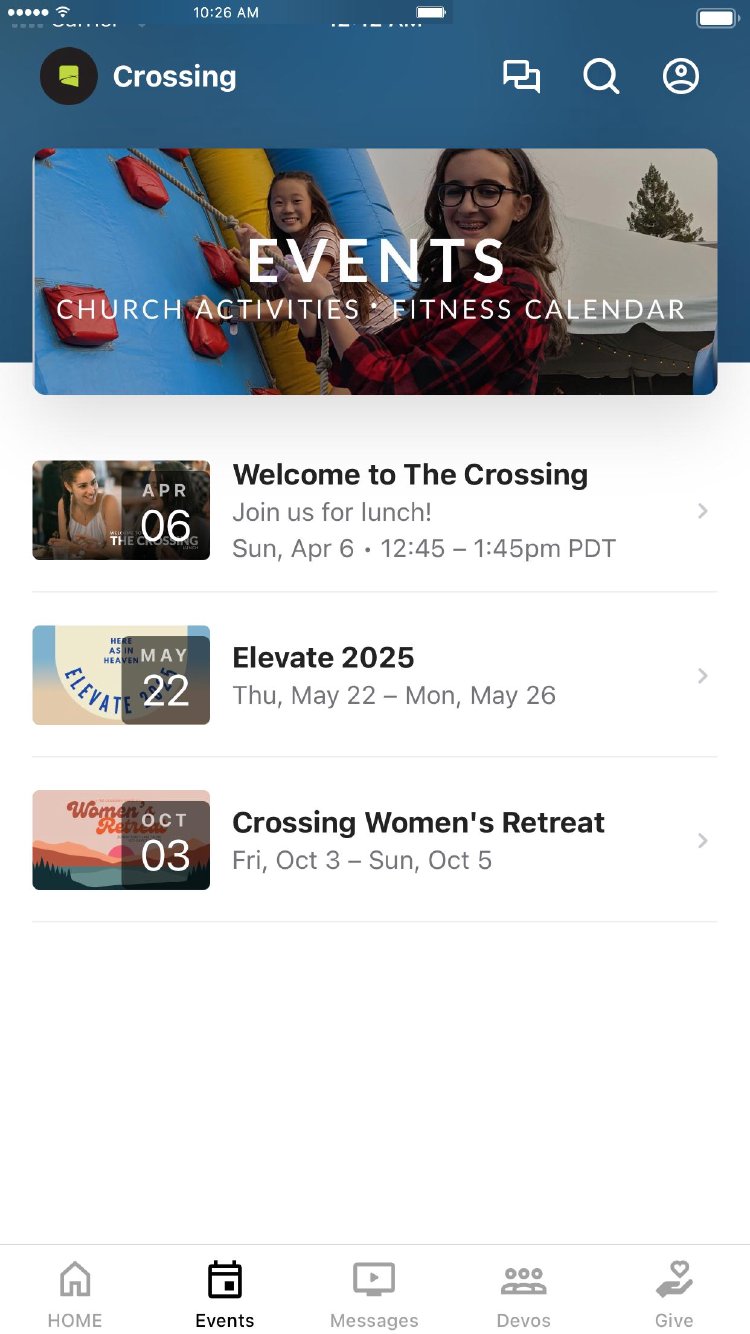Screen dimensions: 750x1334
Task: Switch to the Devos tab
Action: 524,1293
